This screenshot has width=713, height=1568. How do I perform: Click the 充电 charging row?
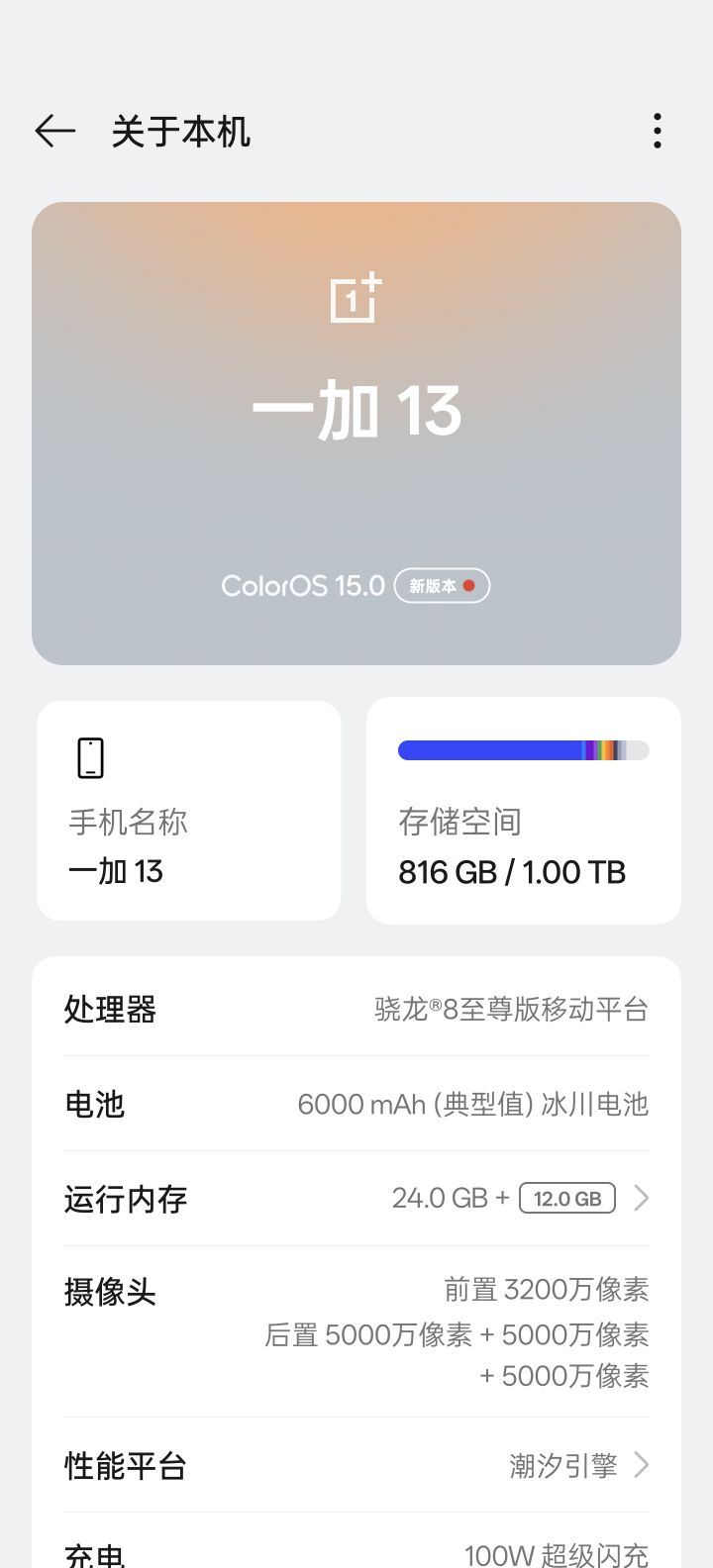(x=356, y=1552)
